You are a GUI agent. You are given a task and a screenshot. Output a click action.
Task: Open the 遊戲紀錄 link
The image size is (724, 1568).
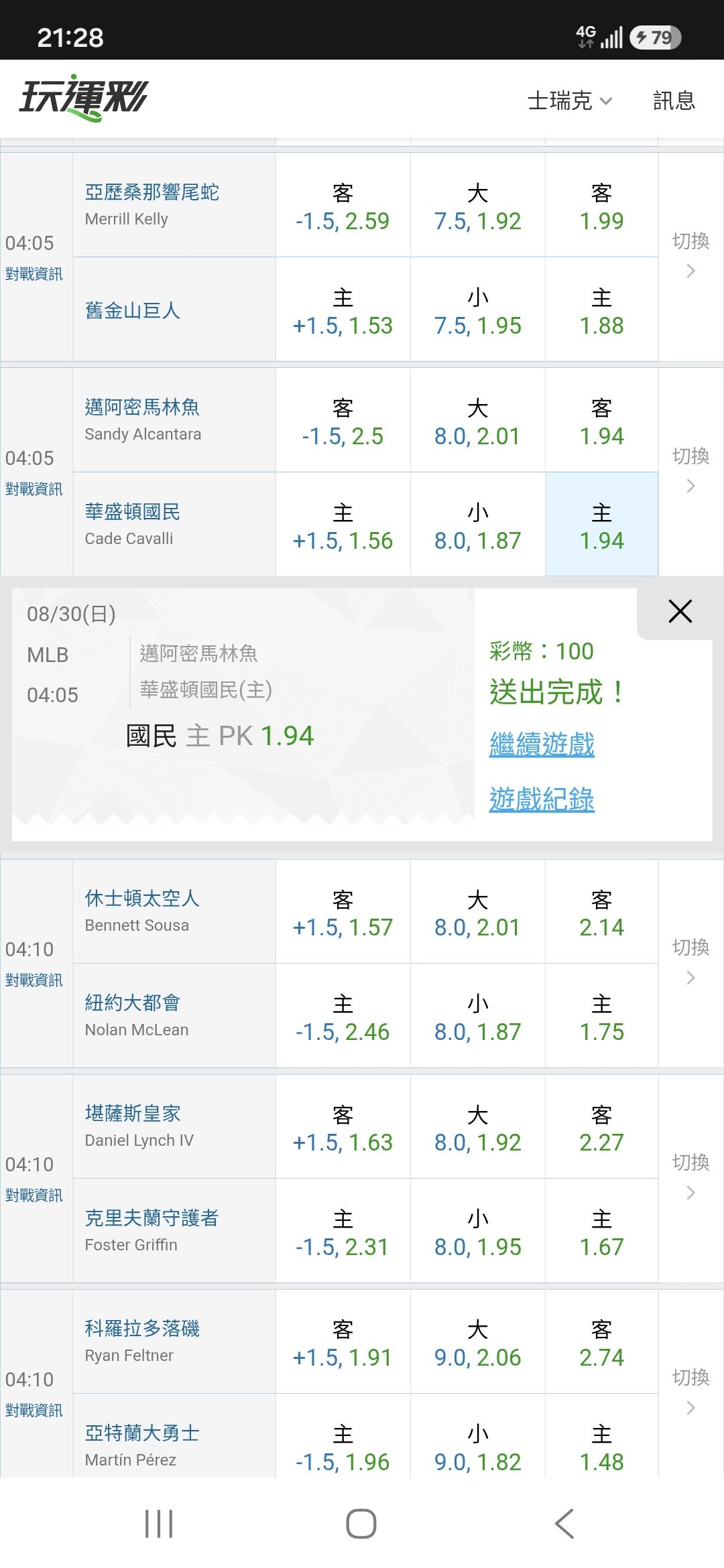[x=542, y=799]
